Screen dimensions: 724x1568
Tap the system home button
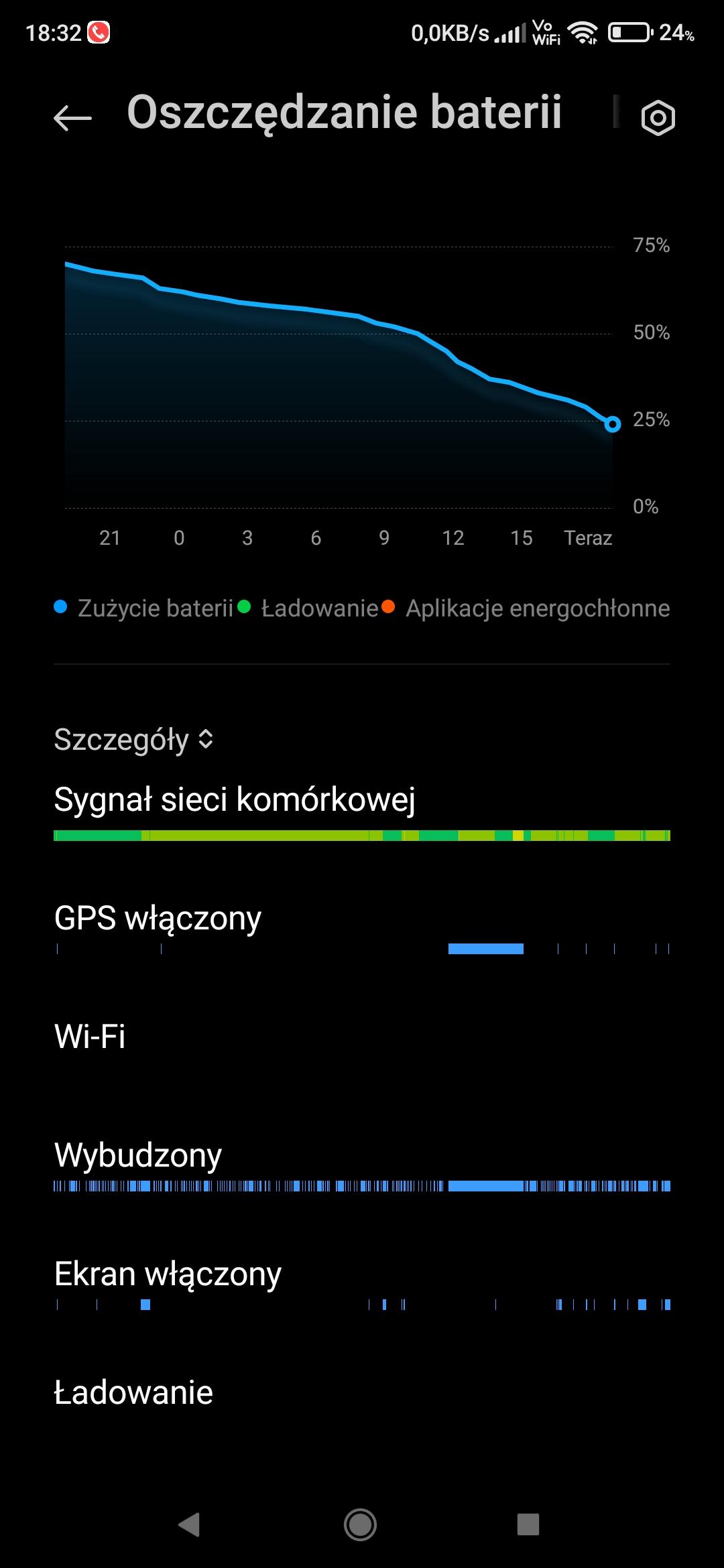(361, 1524)
